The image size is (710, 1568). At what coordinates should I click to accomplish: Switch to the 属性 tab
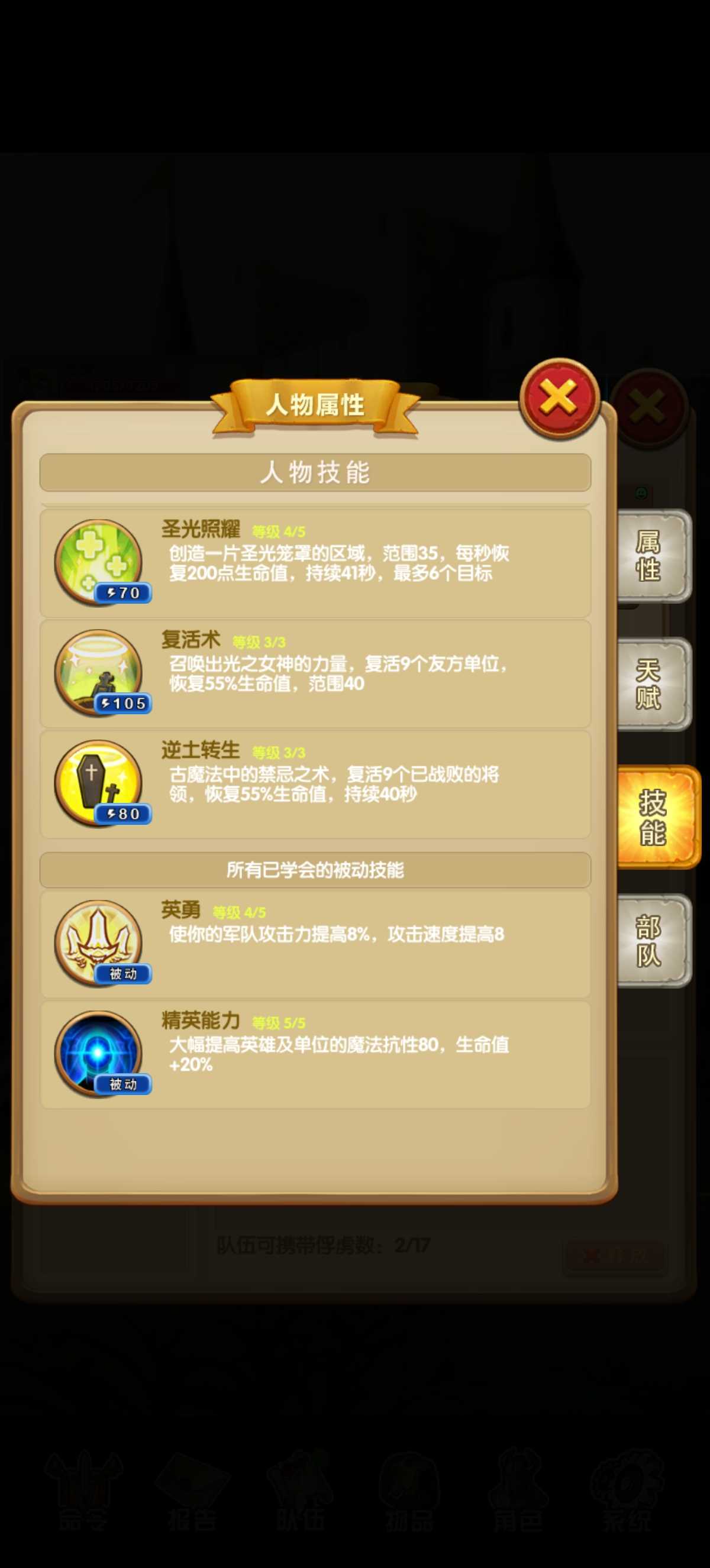tap(652, 556)
